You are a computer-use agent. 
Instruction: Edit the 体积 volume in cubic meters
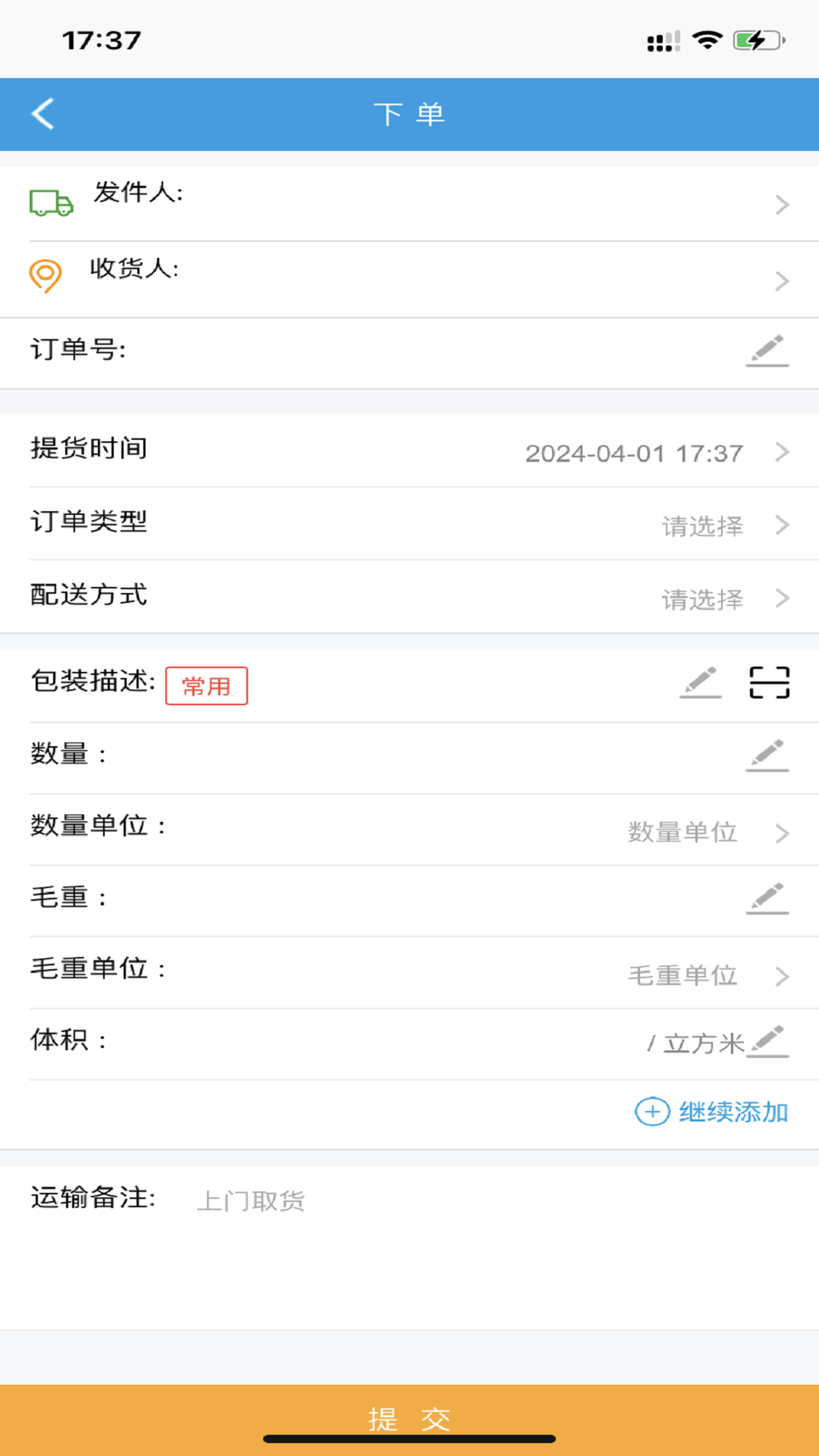pyautogui.click(x=767, y=1041)
